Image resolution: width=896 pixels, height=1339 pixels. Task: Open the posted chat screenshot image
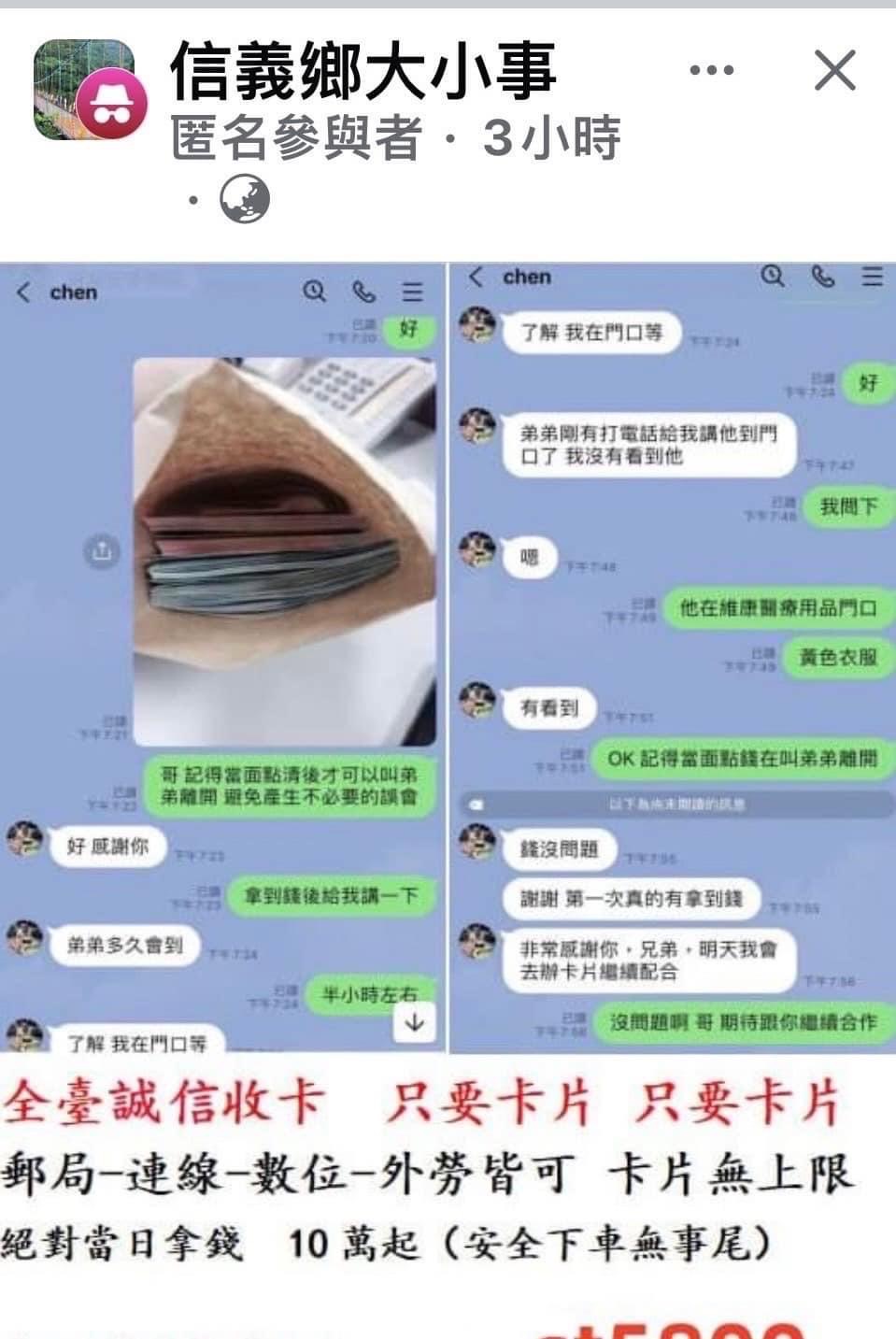448,654
